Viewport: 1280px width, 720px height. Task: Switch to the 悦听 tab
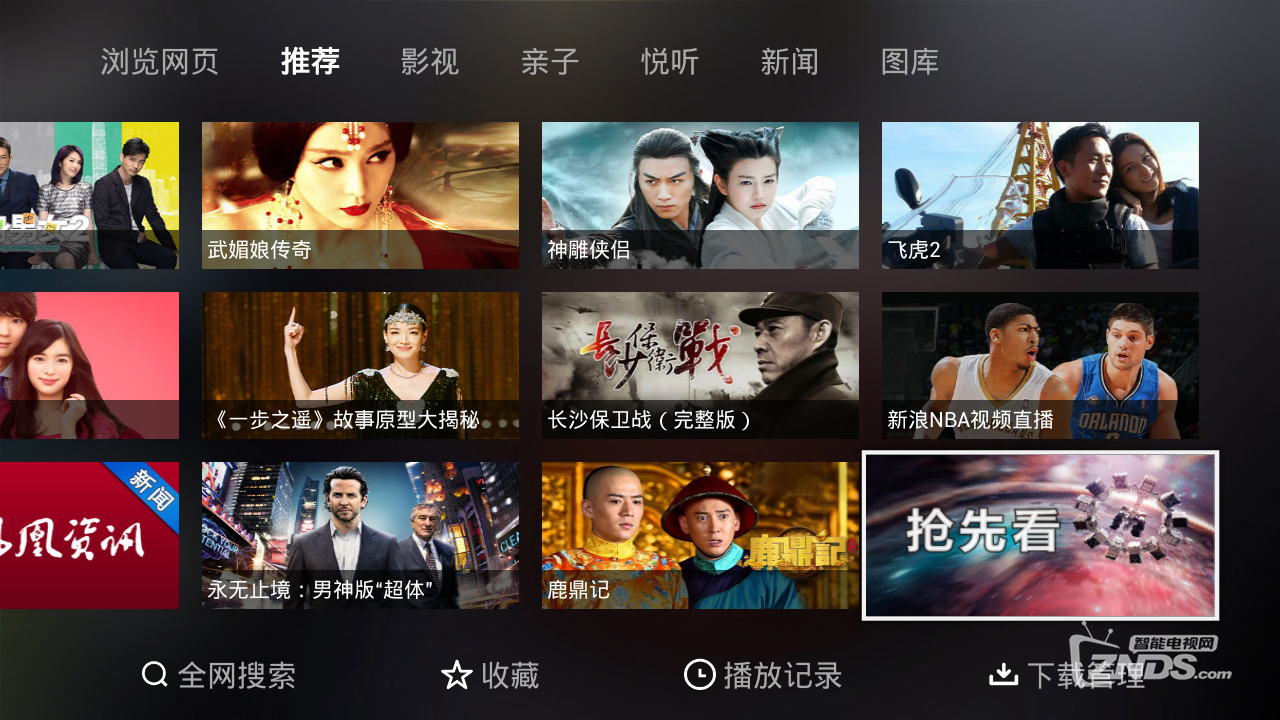click(x=670, y=62)
